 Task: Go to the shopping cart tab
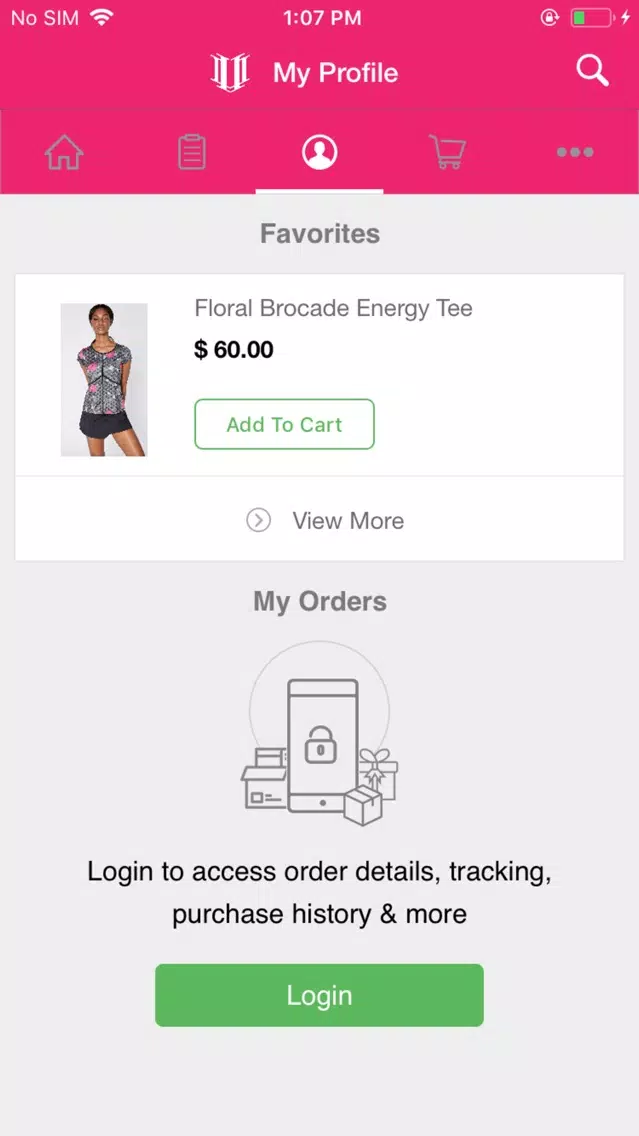pyautogui.click(x=448, y=152)
